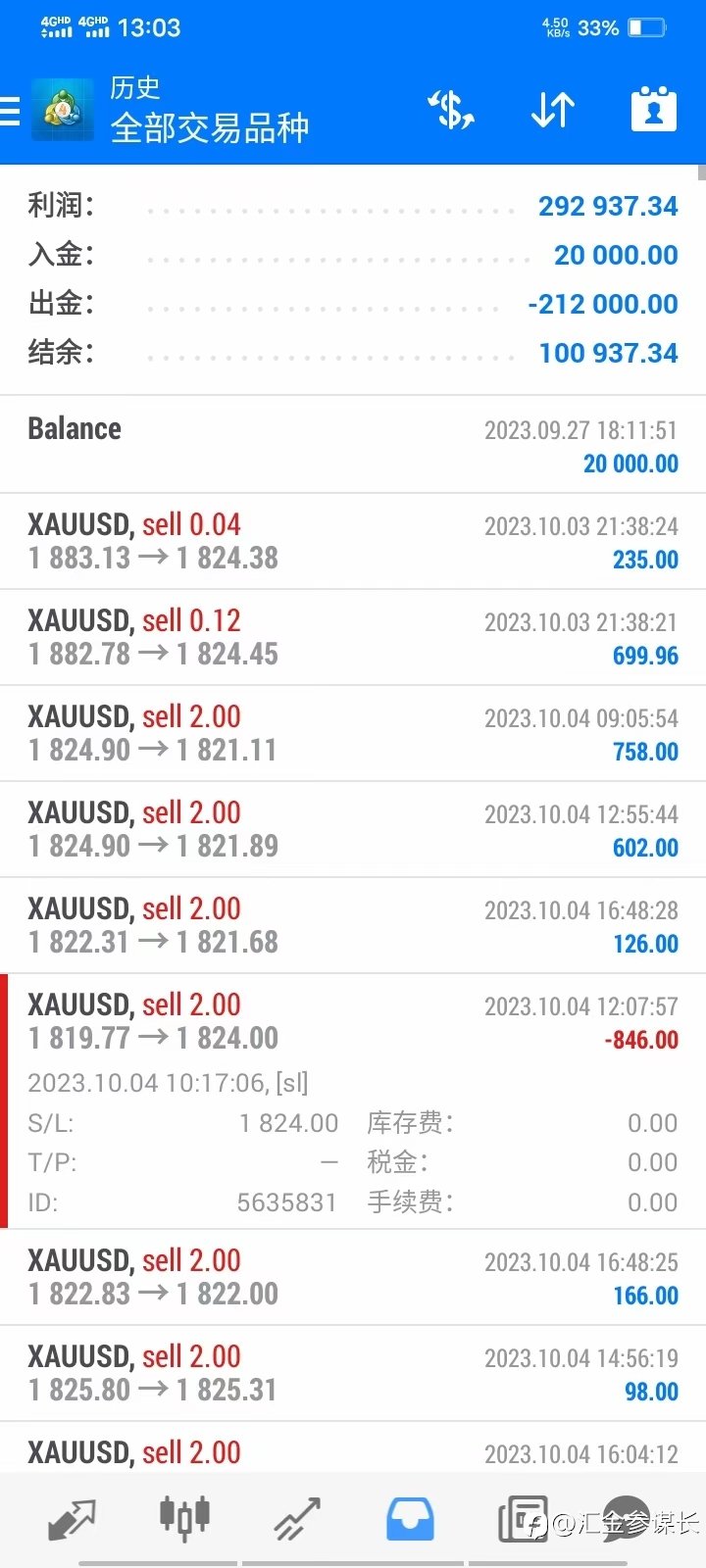Tap the sort arrows icon
This screenshot has width=706, height=1568.
point(552,110)
